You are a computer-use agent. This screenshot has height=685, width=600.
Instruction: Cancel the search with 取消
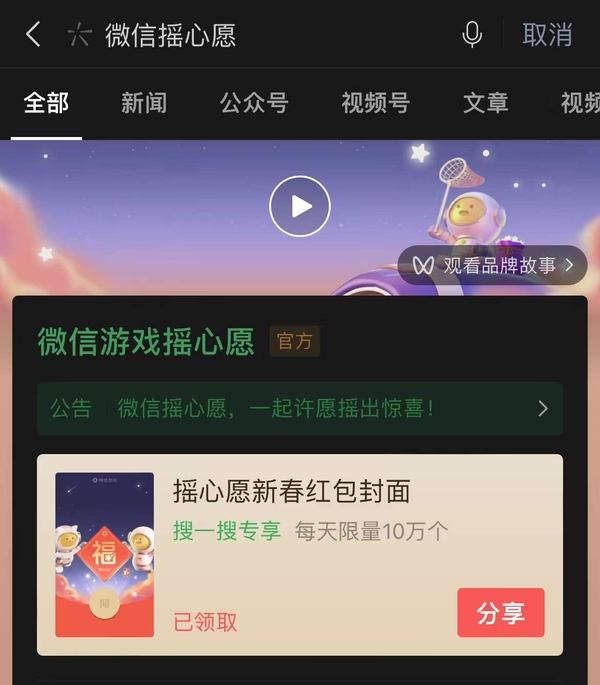coord(547,35)
